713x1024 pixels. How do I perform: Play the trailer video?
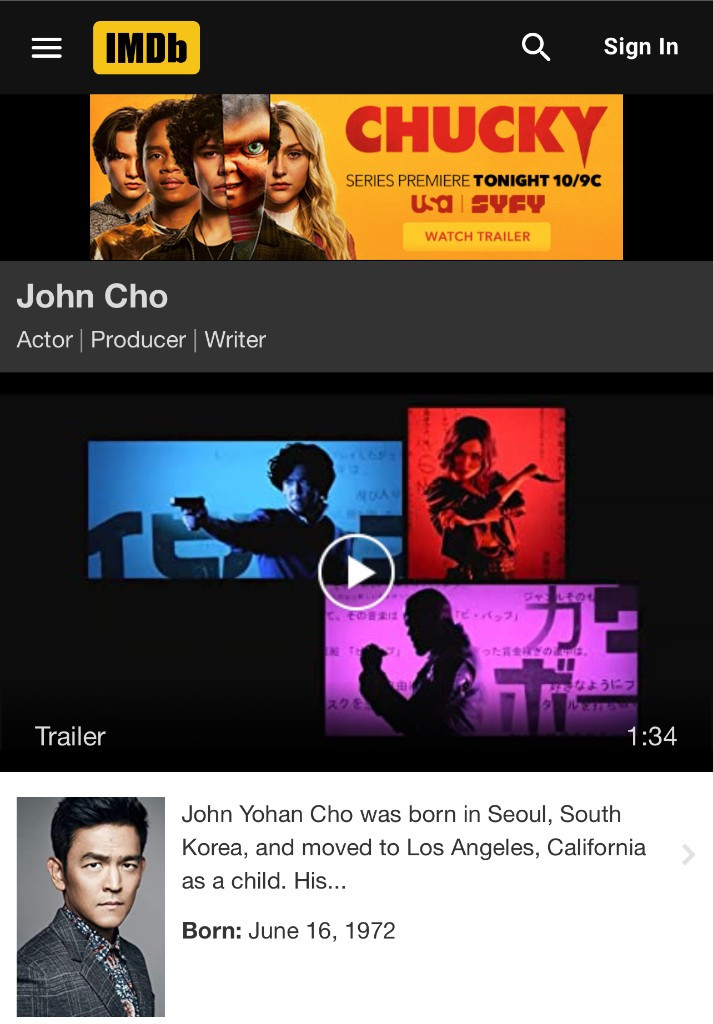356,572
